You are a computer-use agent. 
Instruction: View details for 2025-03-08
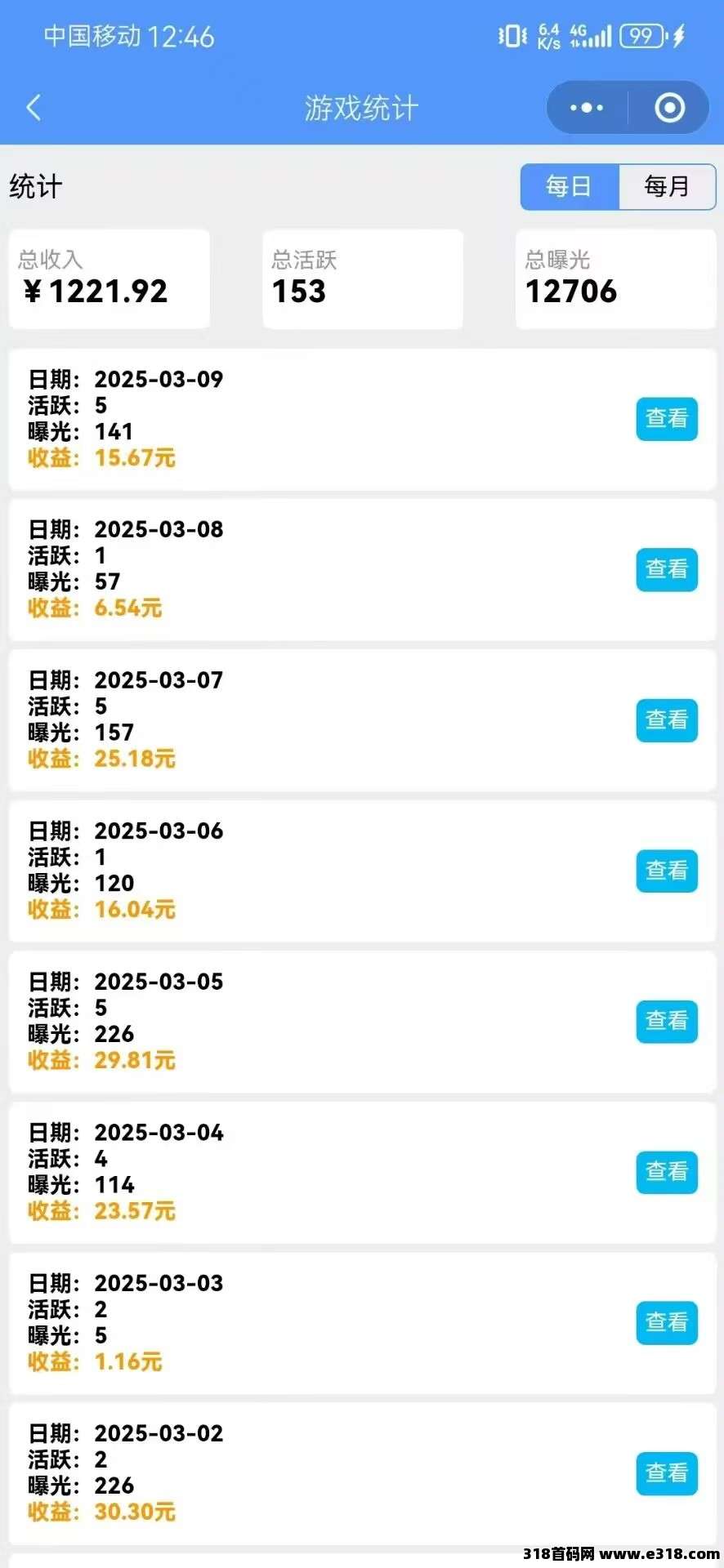coord(667,569)
